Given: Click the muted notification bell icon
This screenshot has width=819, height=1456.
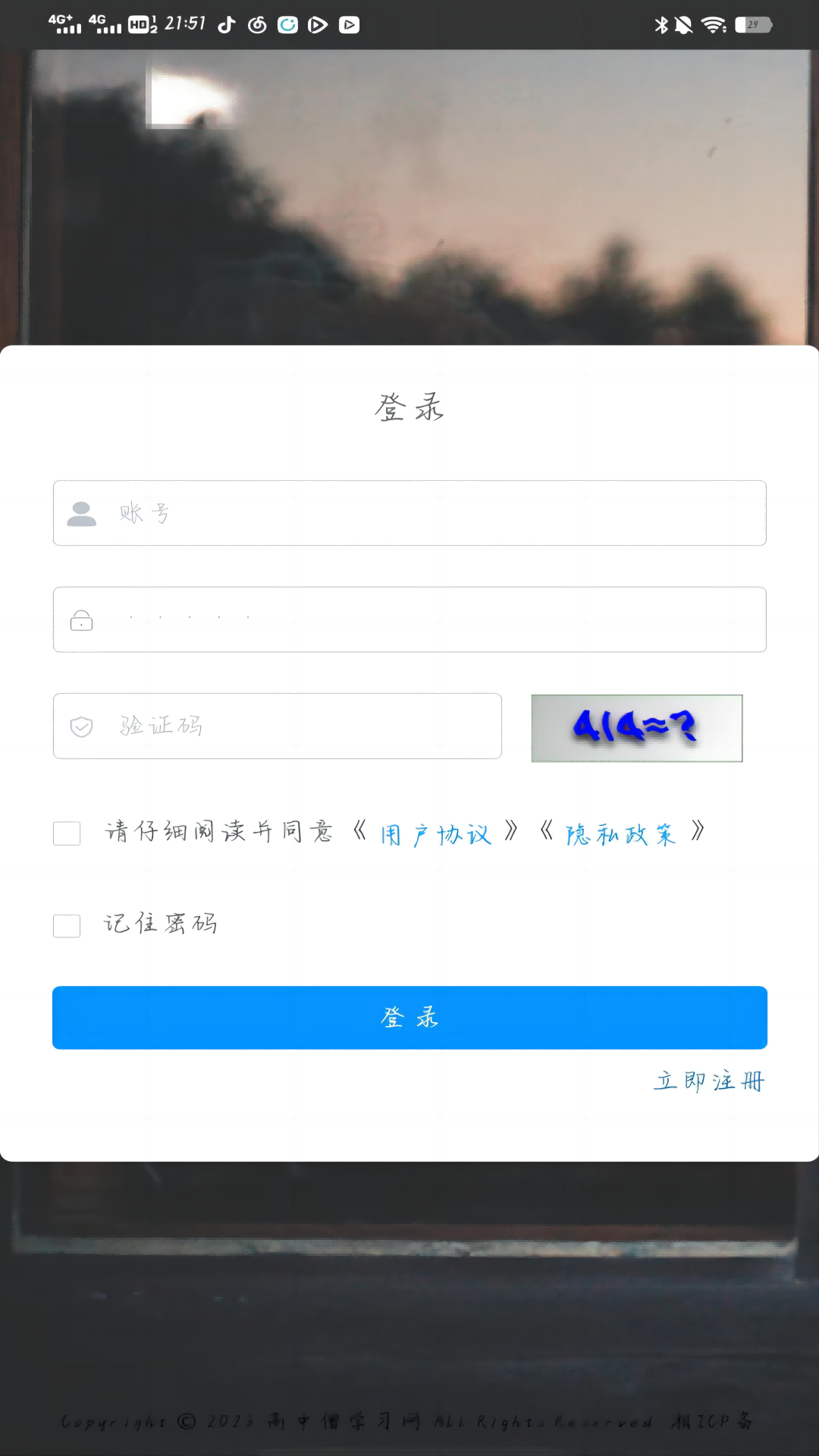Looking at the screenshot, I should click(x=685, y=24).
